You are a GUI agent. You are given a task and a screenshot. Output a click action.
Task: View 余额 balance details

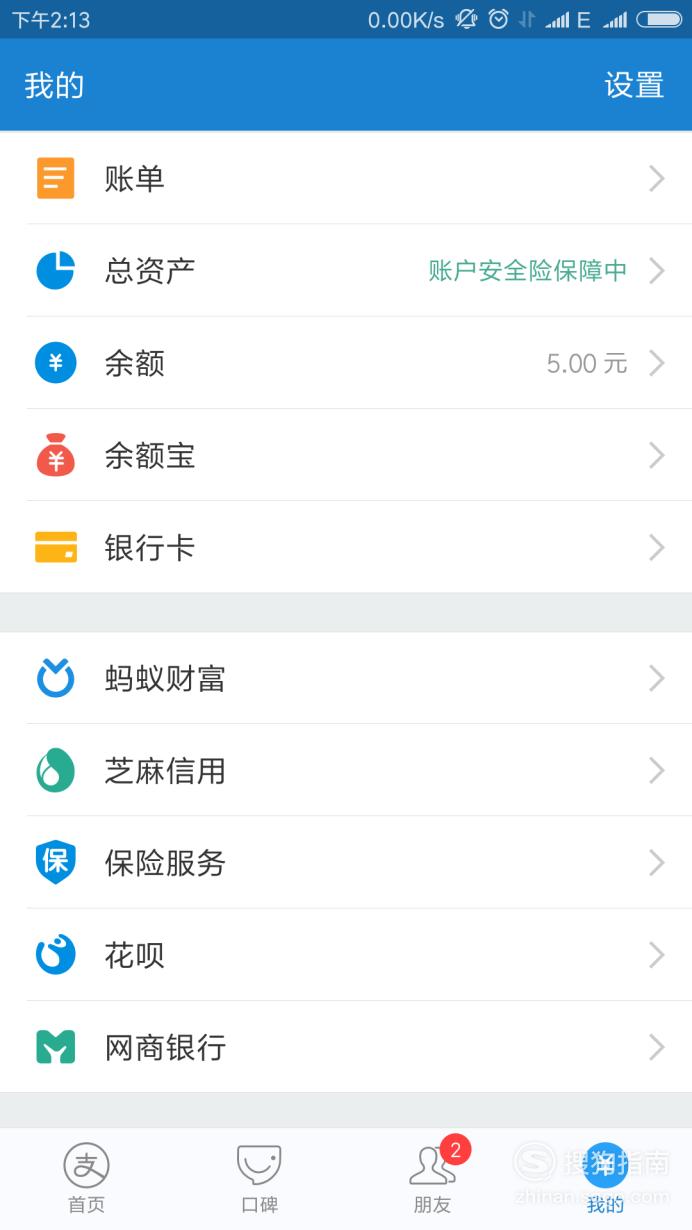(346, 363)
